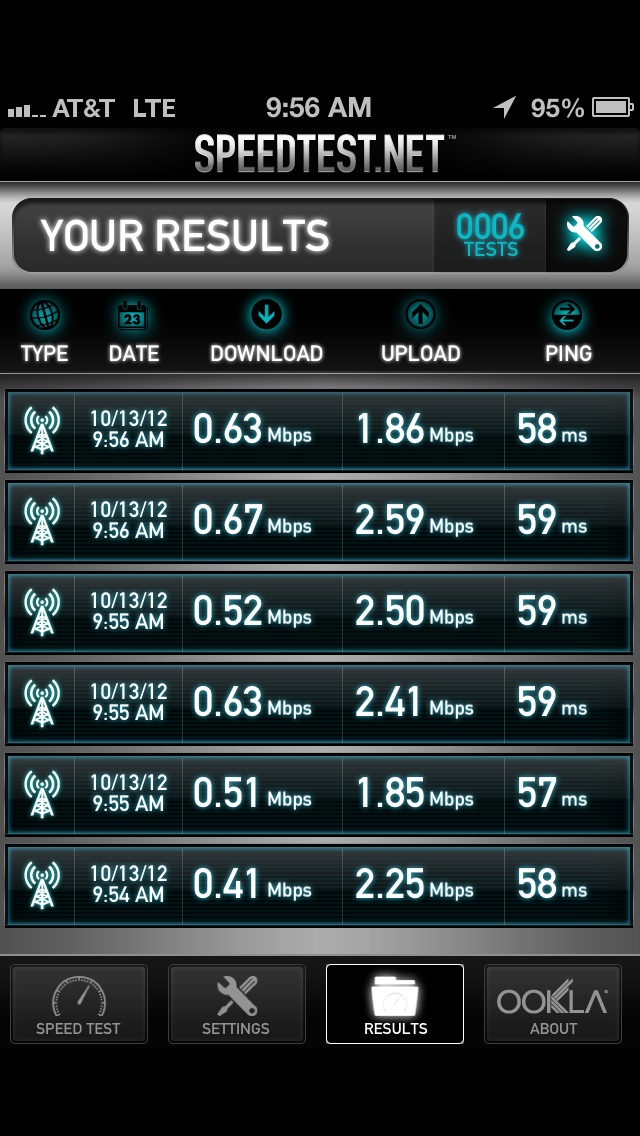
Task: Sort results by Ping column
Action: tap(568, 333)
